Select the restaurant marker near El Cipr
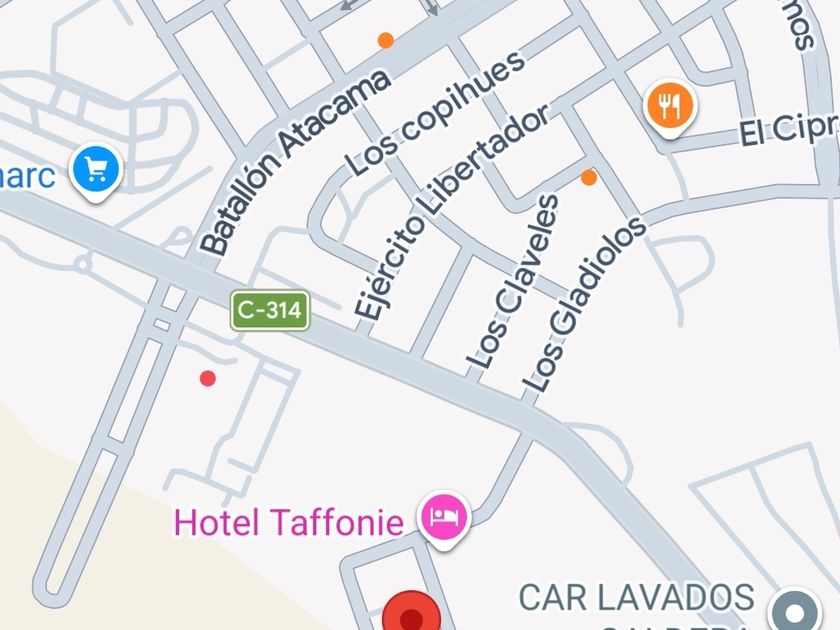This screenshot has width=840, height=630. pyautogui.click(x=670, y=105)
